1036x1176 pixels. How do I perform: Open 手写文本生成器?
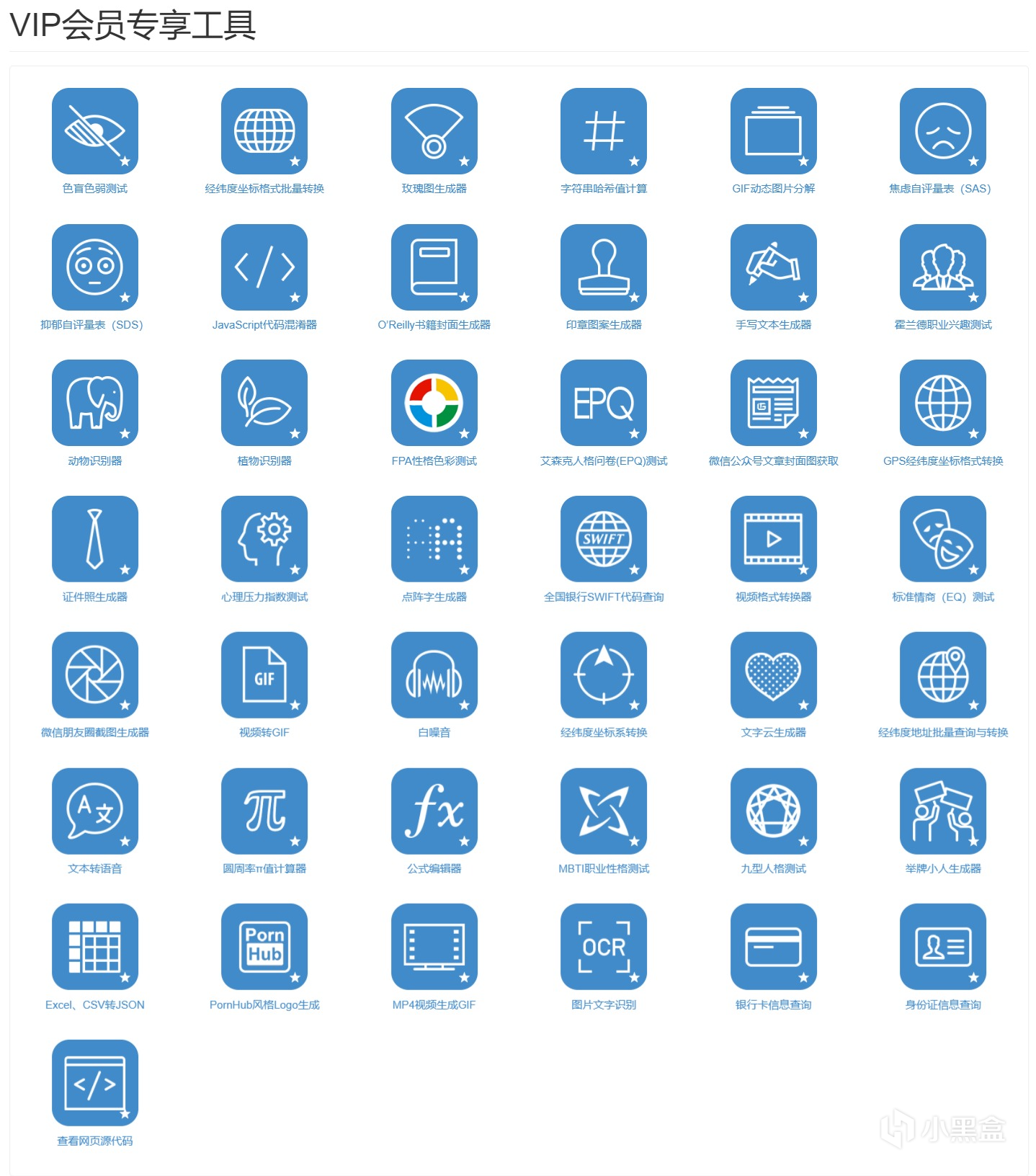[773, 267]
